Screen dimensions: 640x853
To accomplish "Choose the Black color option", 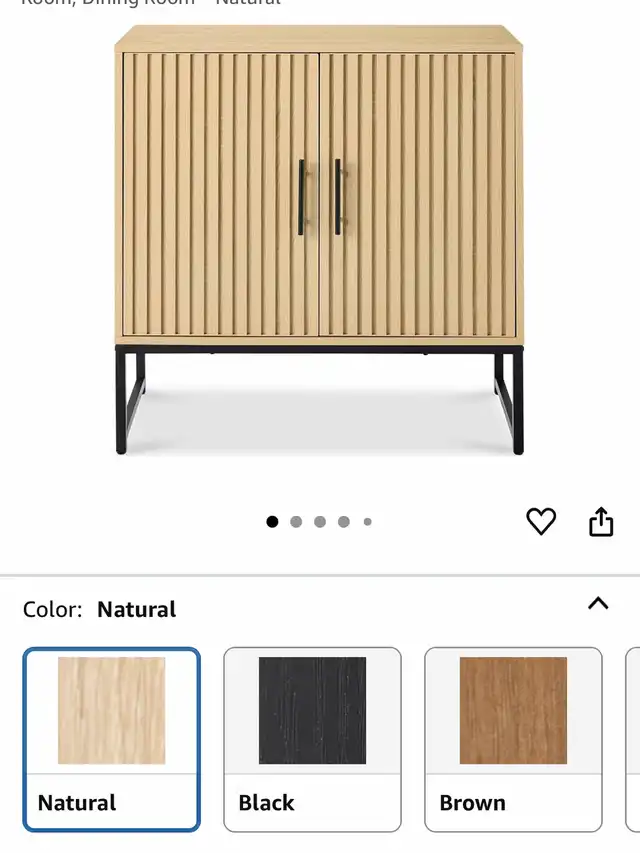I will (312, 739).
